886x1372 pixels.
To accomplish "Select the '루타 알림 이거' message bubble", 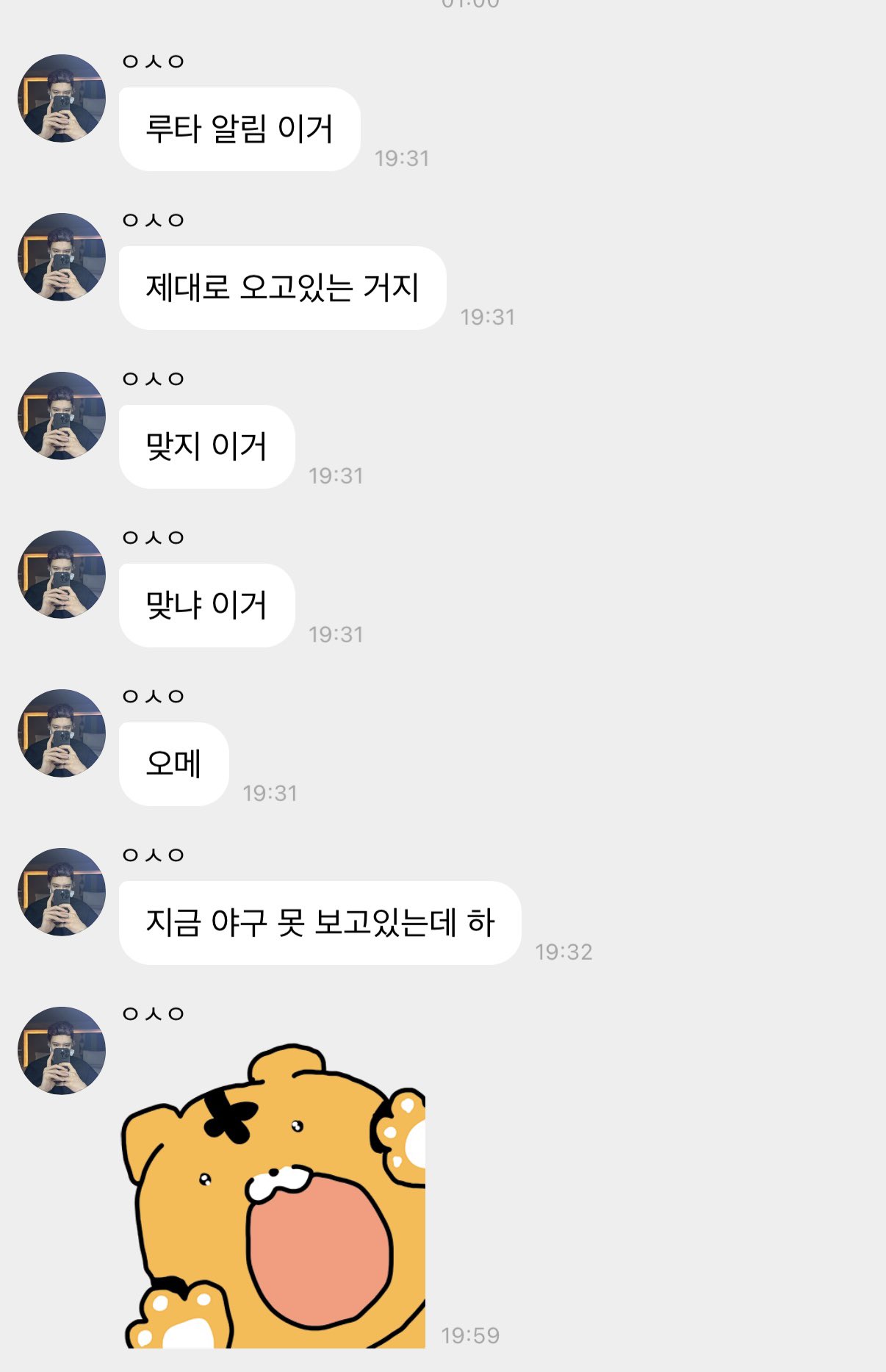I will pos(240,129).
